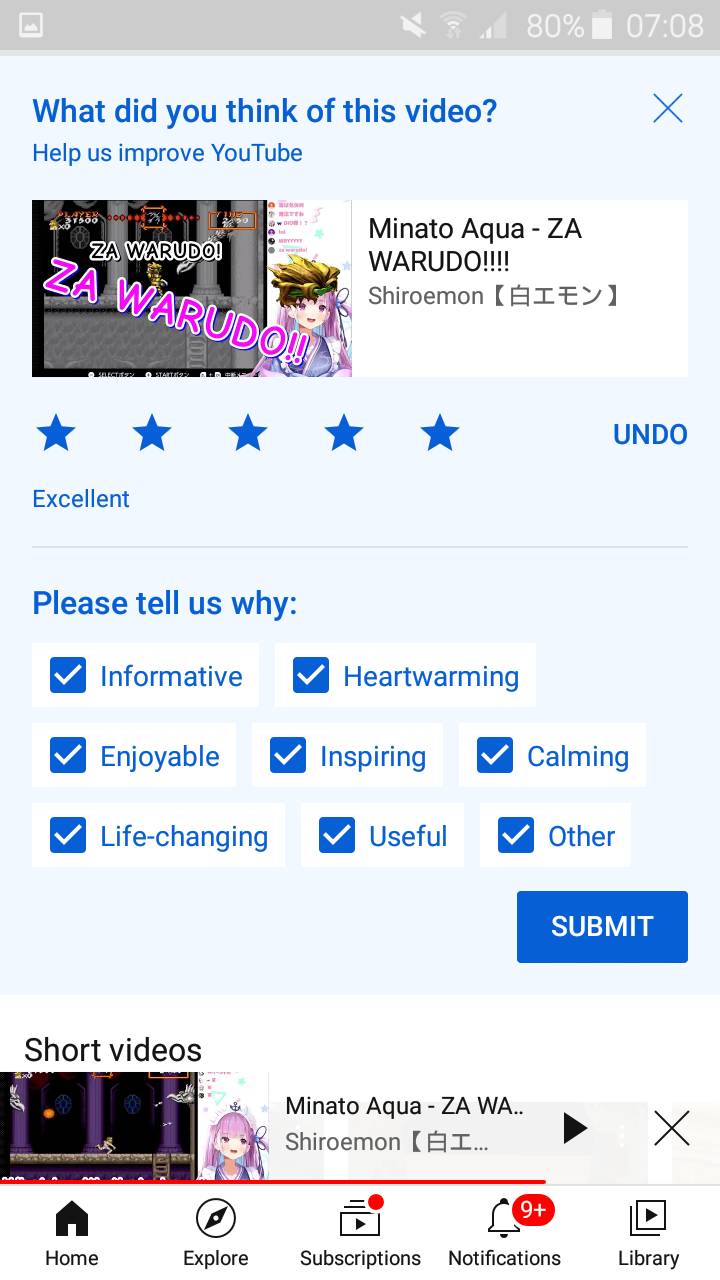
Task: Uncheck the Heartwarming reason
Action: (x=311, y=676)
